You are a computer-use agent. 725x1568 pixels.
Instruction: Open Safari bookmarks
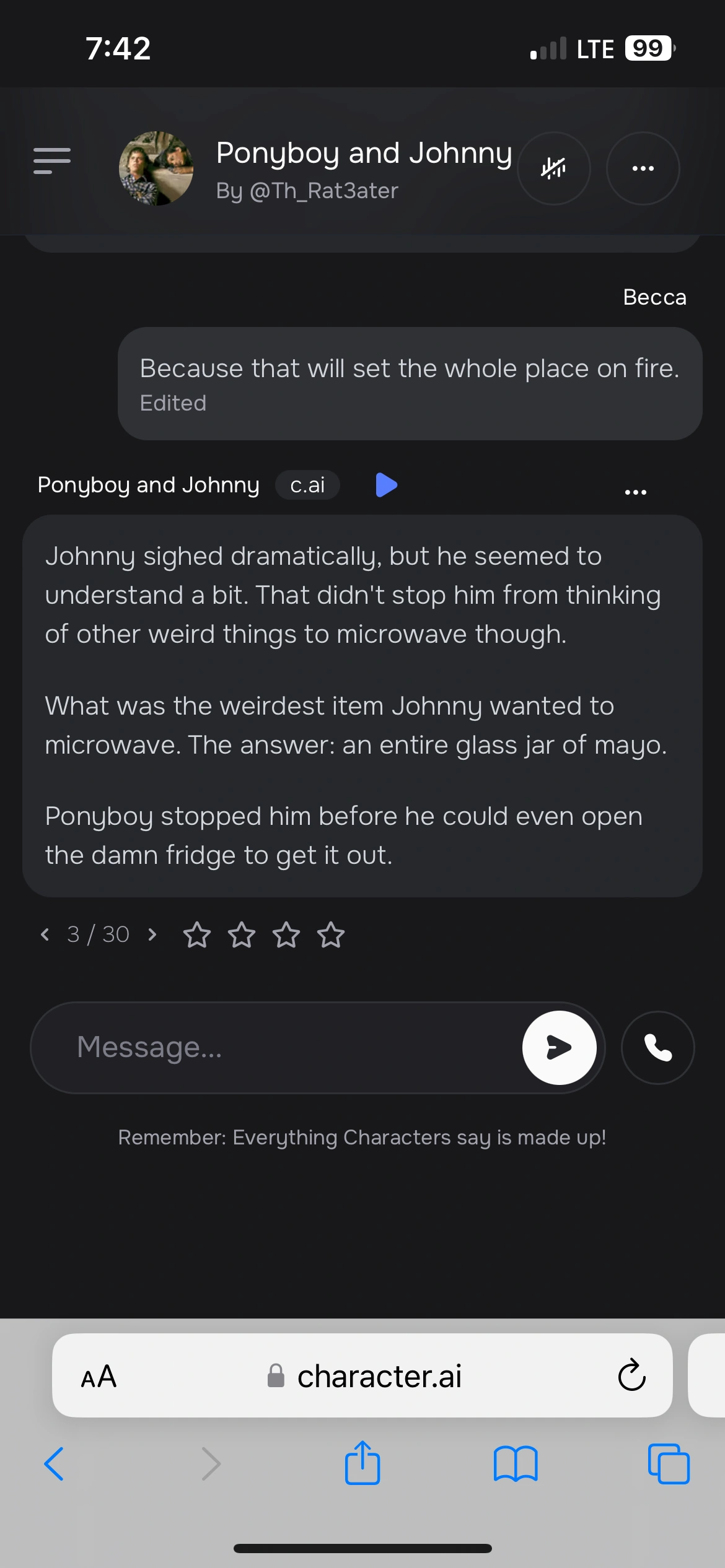click(516, 1464)
